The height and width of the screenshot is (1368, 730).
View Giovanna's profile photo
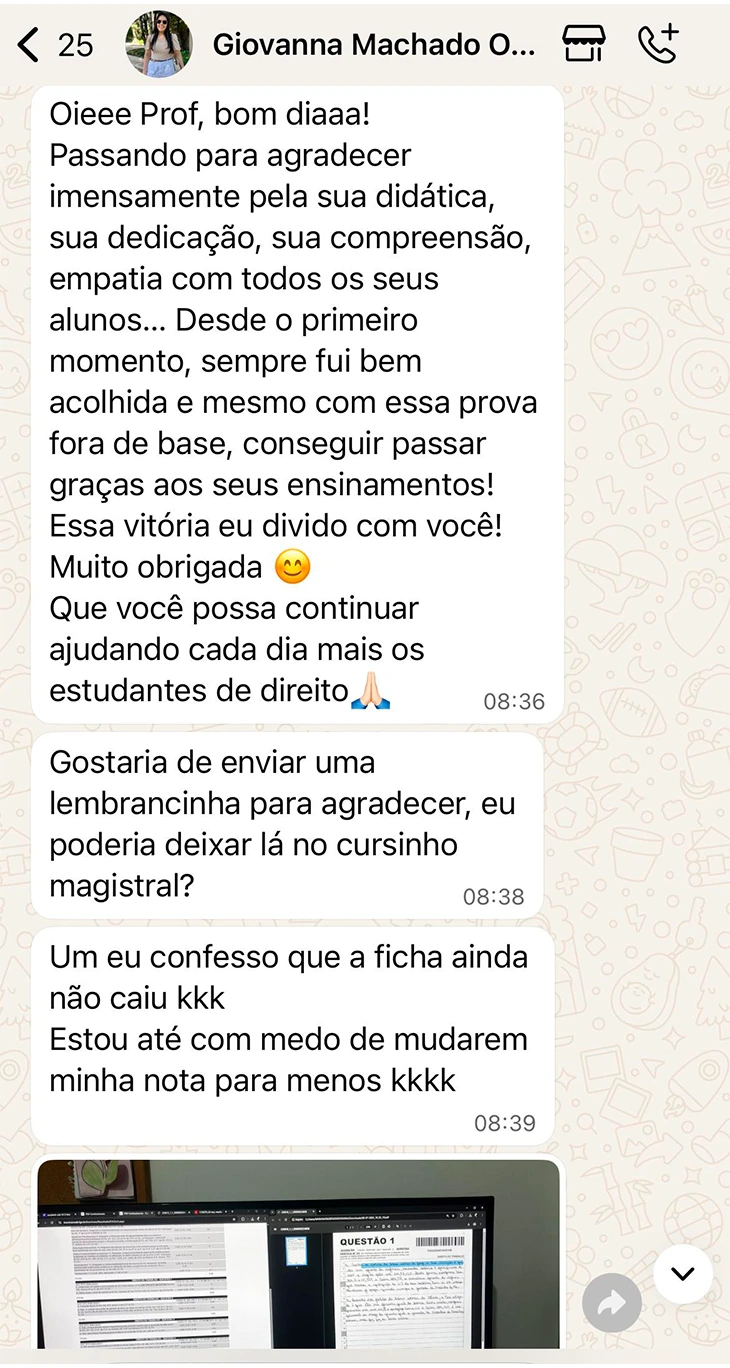click(159, 44)
